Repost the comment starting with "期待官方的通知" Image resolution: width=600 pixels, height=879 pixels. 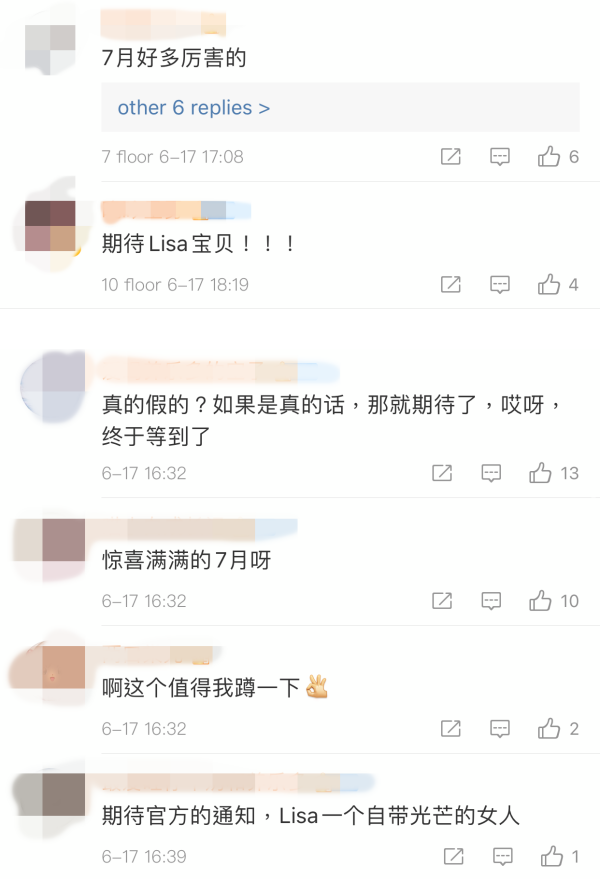[x=453, y=857]
